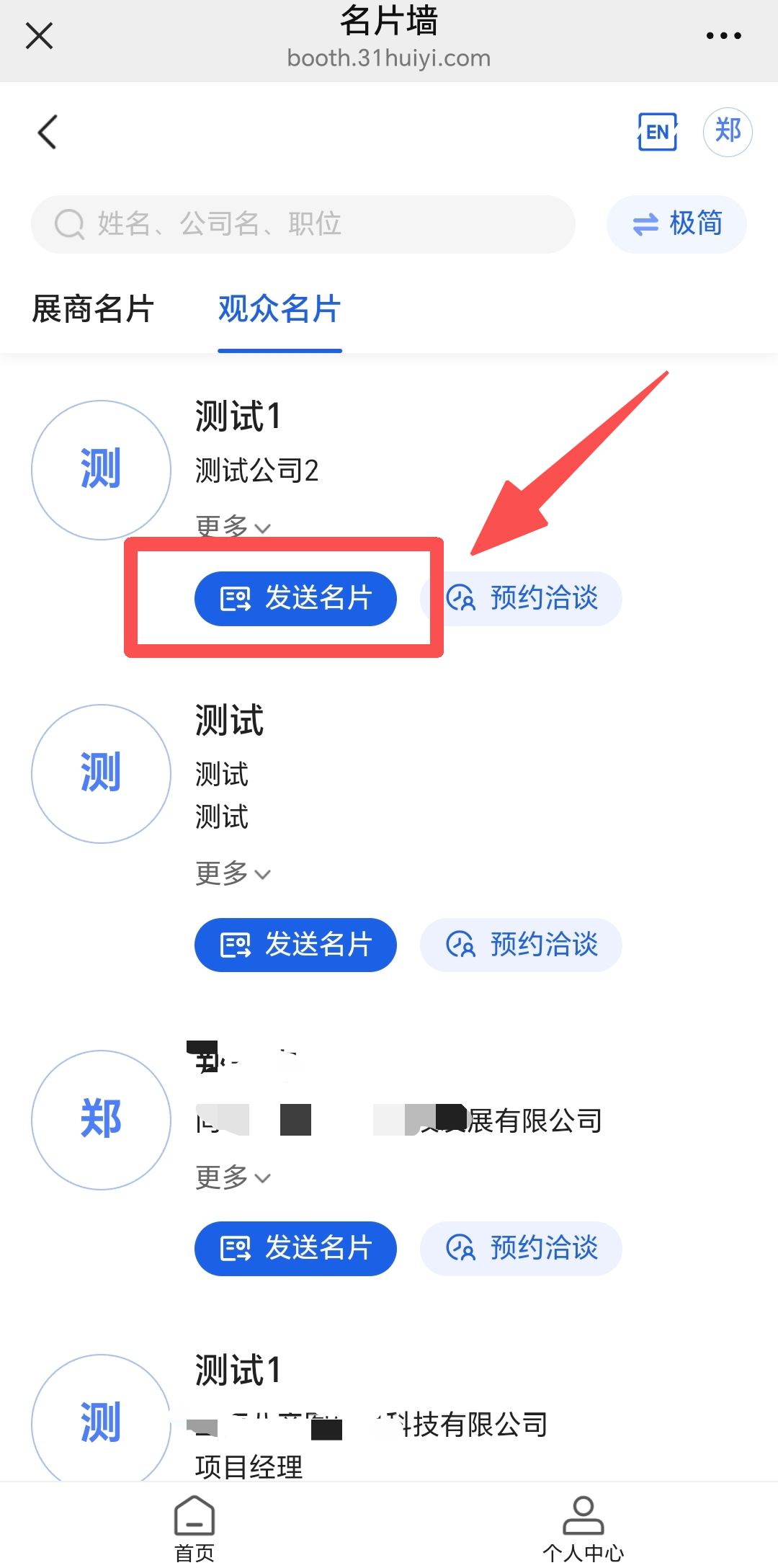The height and width of the screenshot is (1568, 778).
Task: Open the 个人中心 tab
Action: (x=583, y=1528)
